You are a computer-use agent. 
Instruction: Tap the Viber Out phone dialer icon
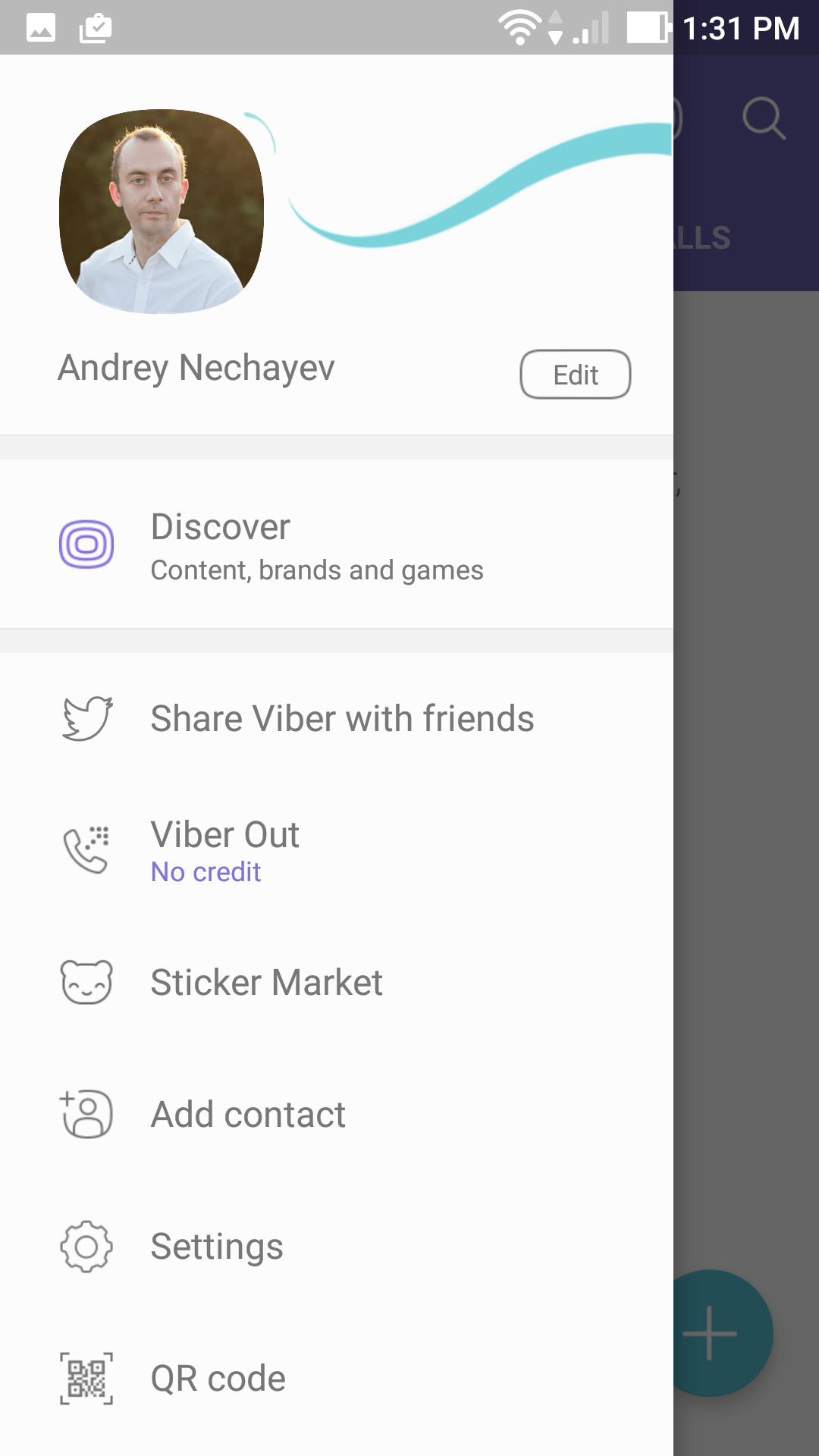point(86,849)
